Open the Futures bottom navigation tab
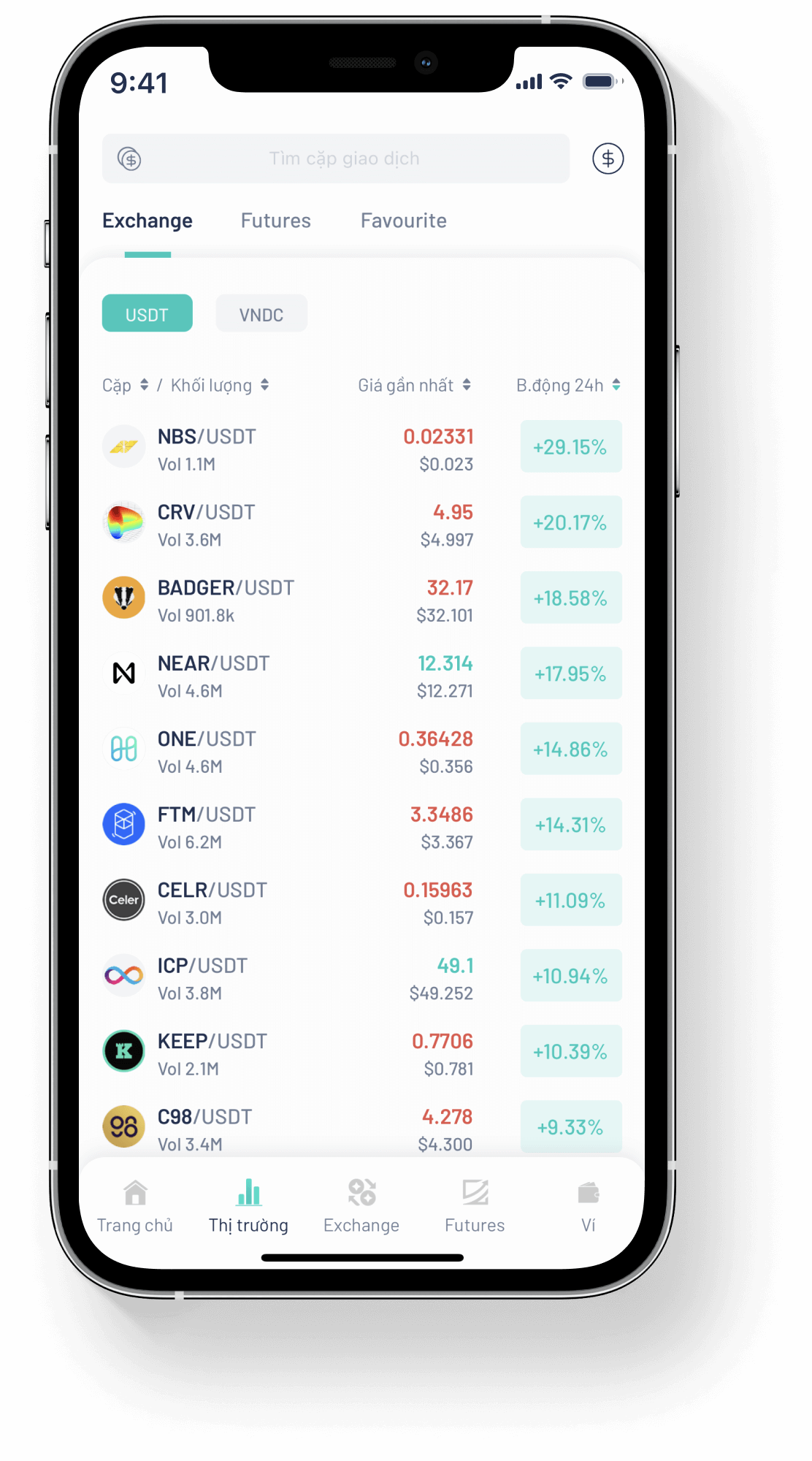812x1461 pixels. 475,1205
